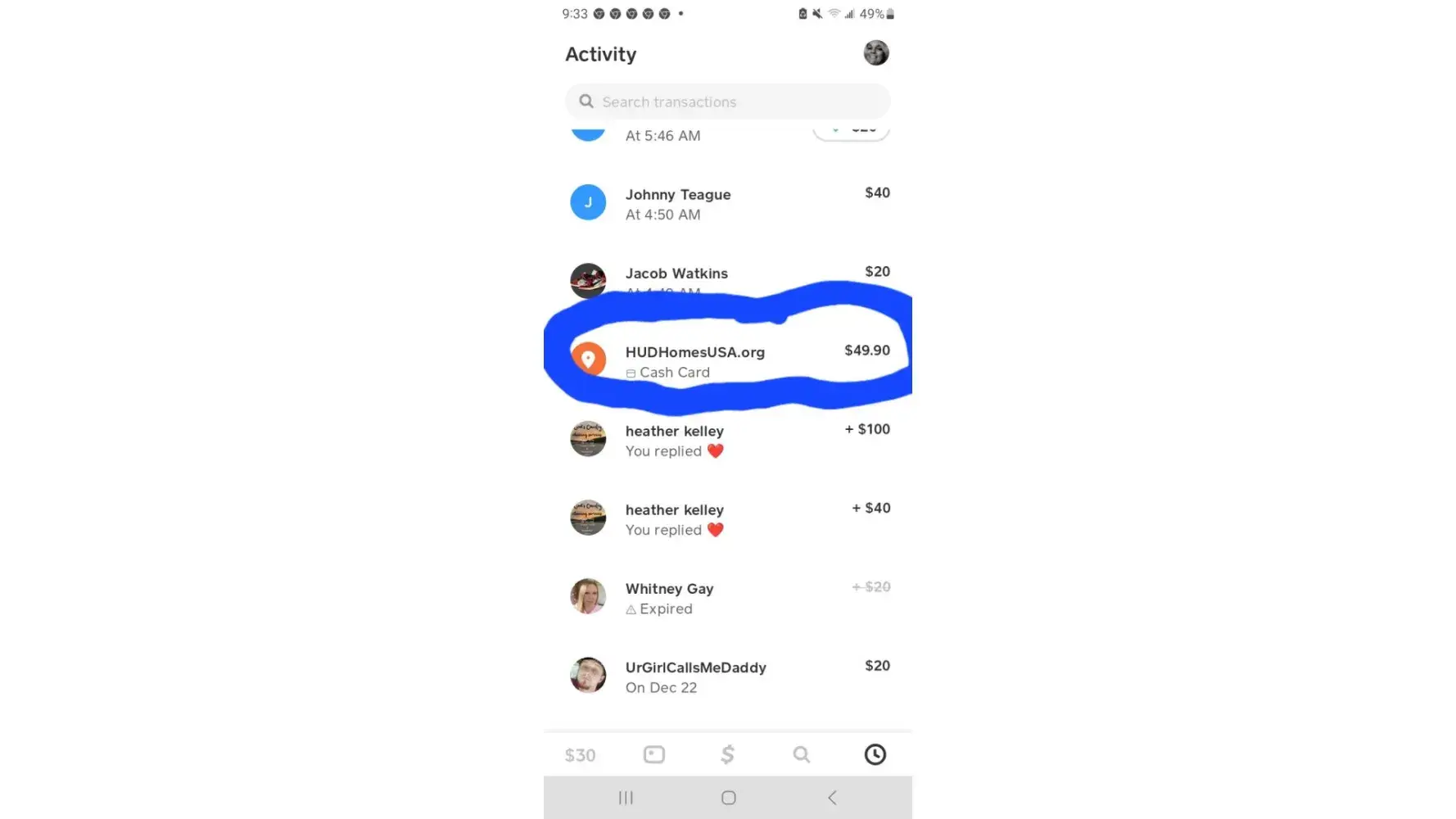Open UrGirlCallsMeDaddy $20 transaction

point(727,676)
